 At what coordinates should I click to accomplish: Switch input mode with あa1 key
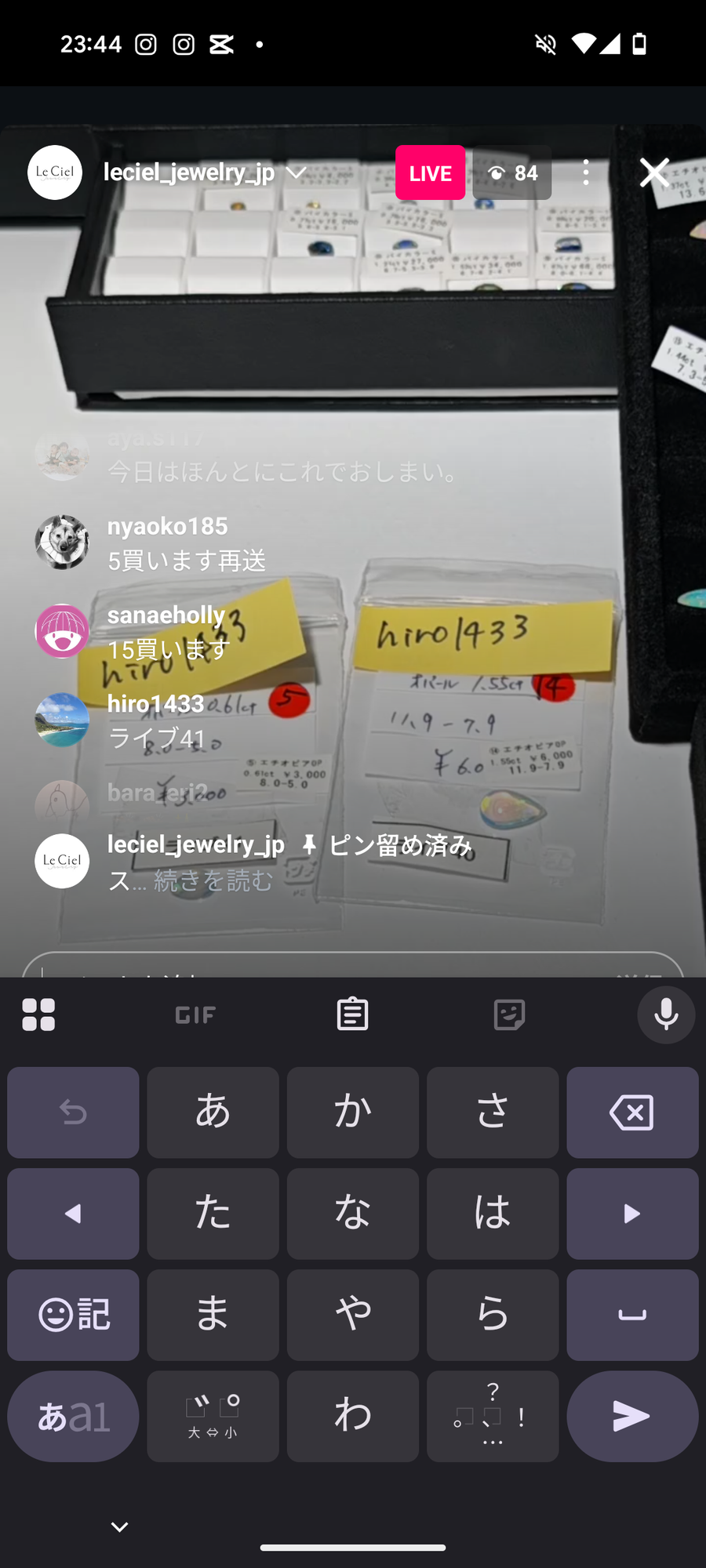click(x=73, y=1416)
